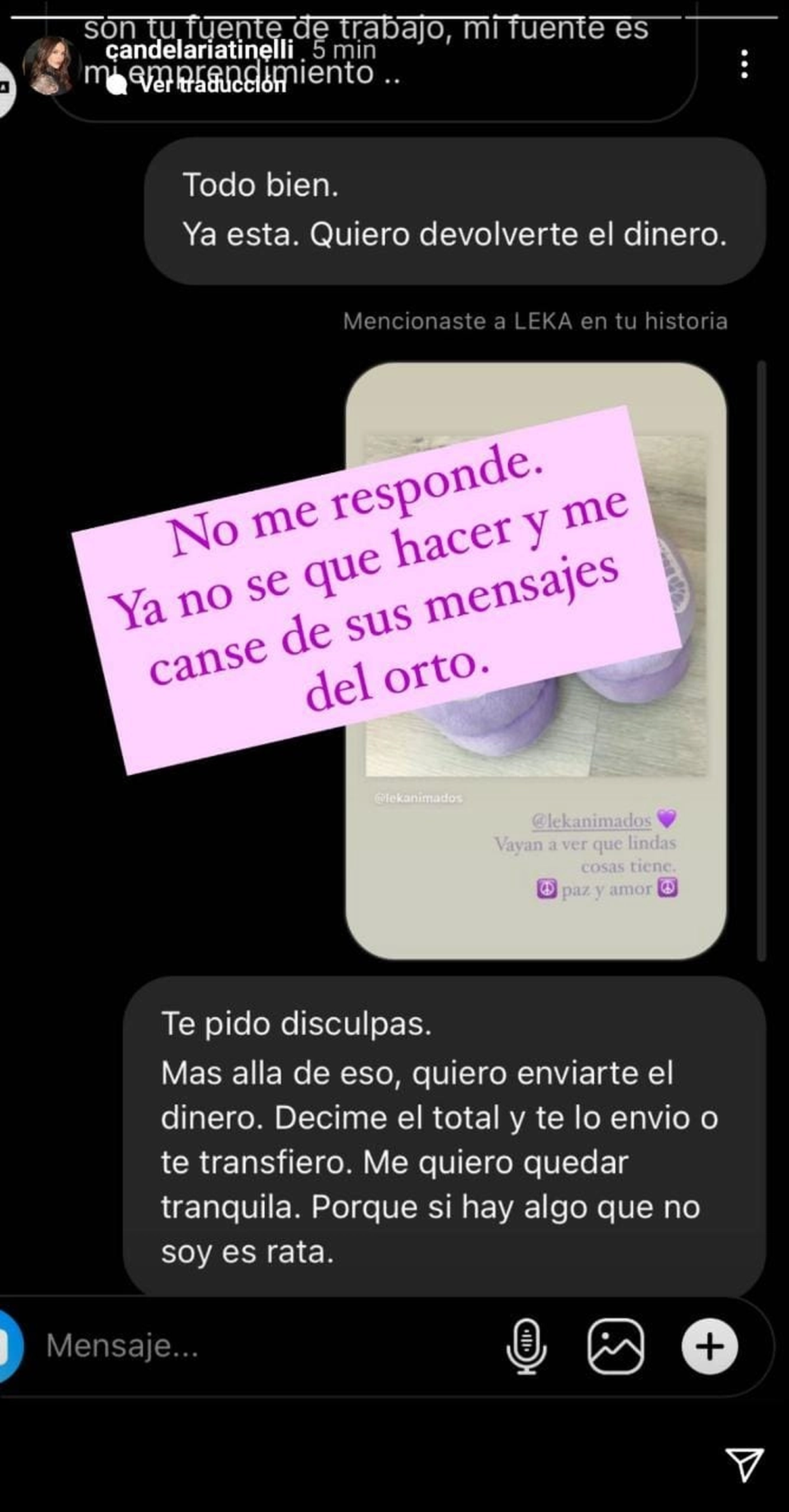
Task: Open the story overflow menu
Action: (744, 64)
